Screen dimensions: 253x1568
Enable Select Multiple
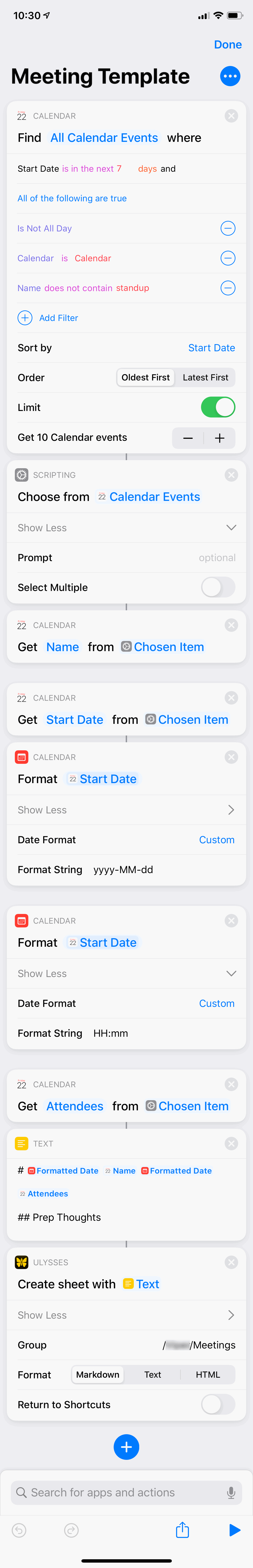click(218, 587)
